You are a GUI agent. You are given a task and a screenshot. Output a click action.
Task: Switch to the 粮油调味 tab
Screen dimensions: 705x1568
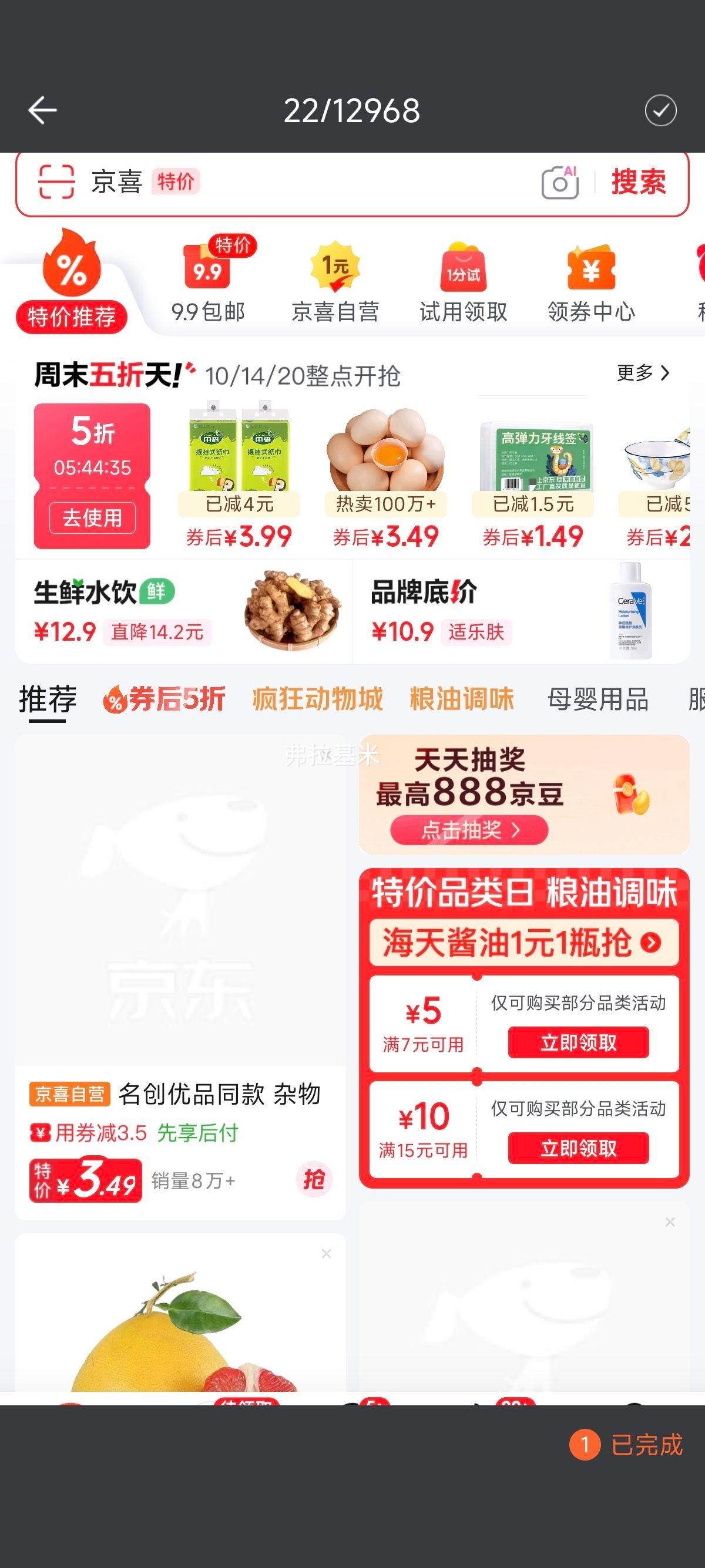pos(461,699)
